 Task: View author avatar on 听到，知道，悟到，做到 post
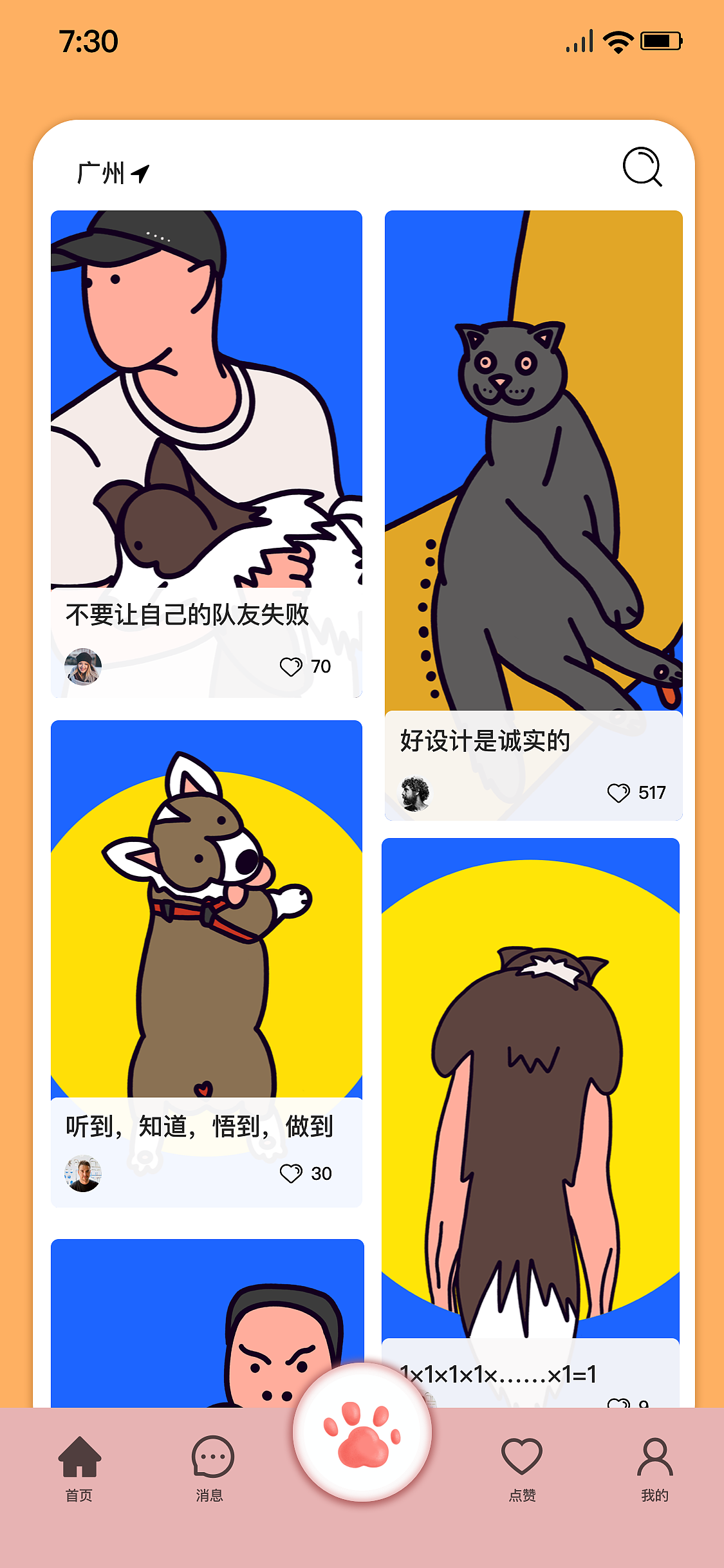point(83,1173)
